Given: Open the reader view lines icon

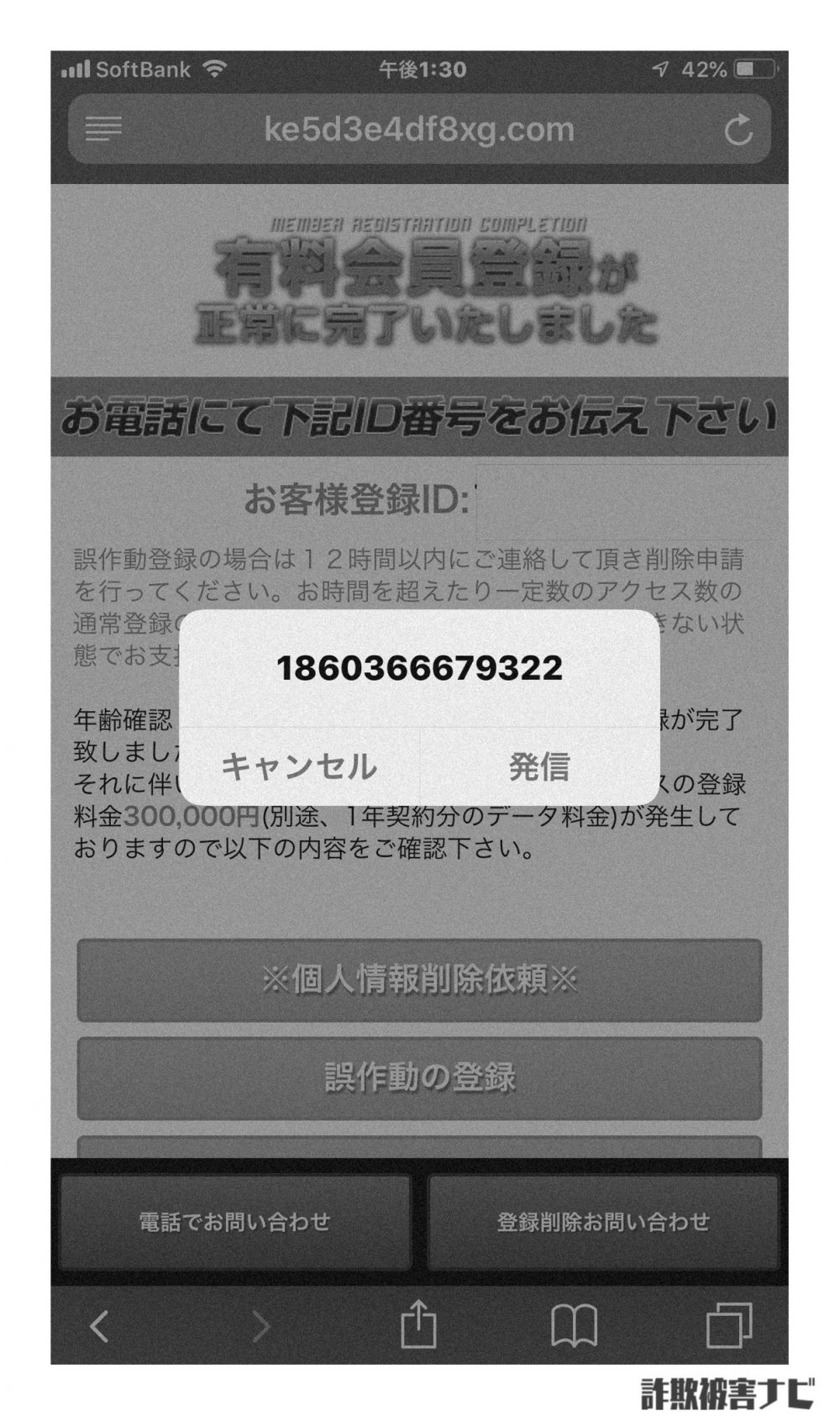Looking at the screenshot, I should 104,129.
